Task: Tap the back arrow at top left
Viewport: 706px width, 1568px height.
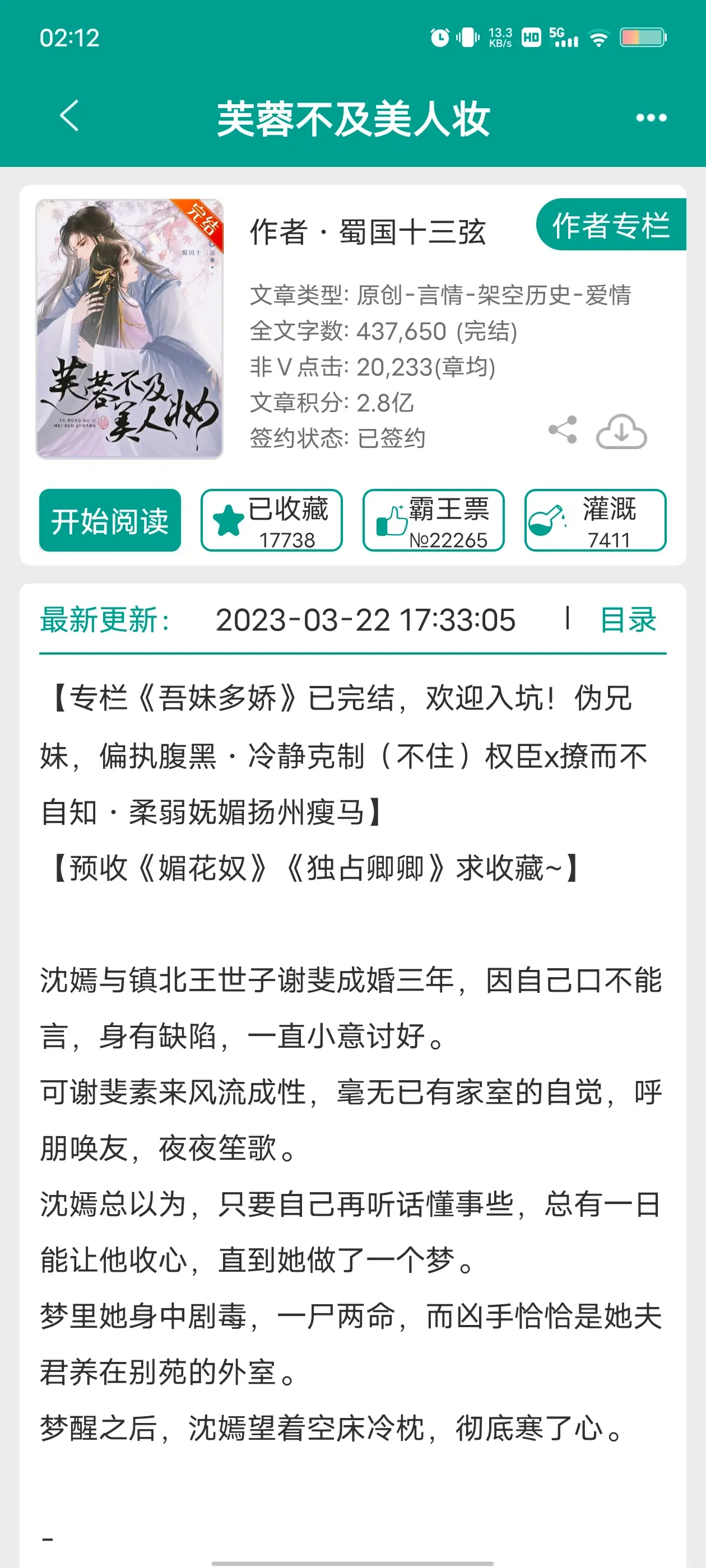Action: [69, 116]
